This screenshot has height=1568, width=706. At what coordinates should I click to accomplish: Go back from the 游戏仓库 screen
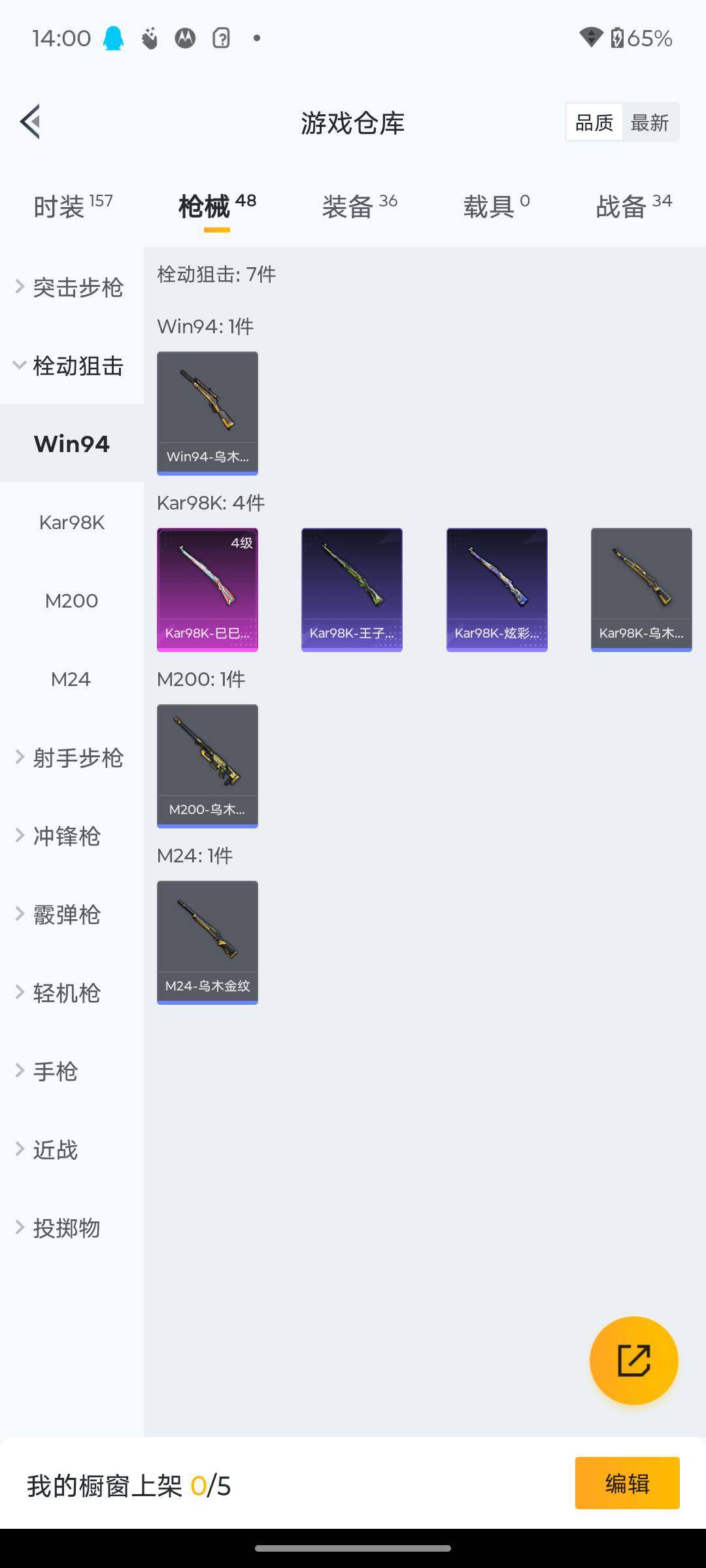31,122
